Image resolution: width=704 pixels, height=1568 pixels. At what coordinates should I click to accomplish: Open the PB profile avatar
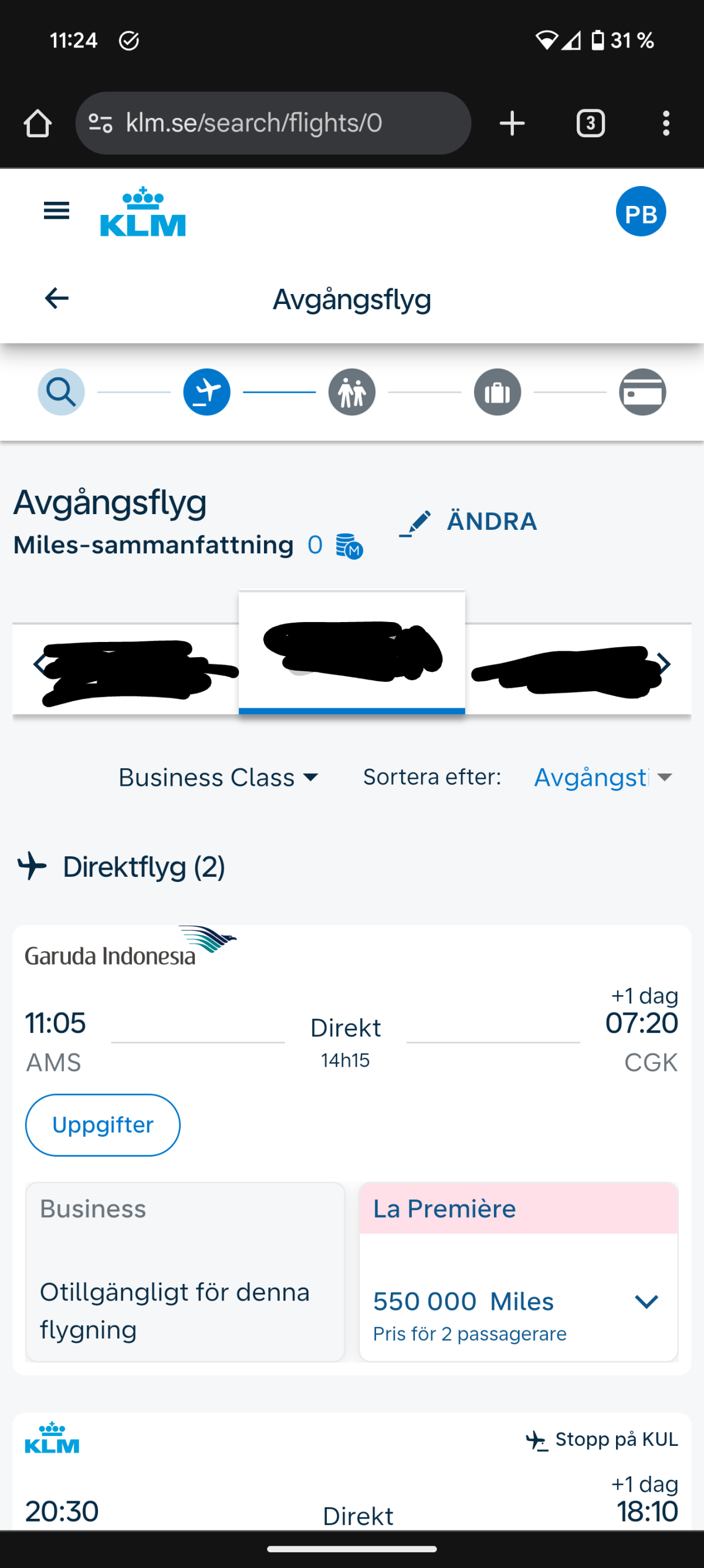640,212
